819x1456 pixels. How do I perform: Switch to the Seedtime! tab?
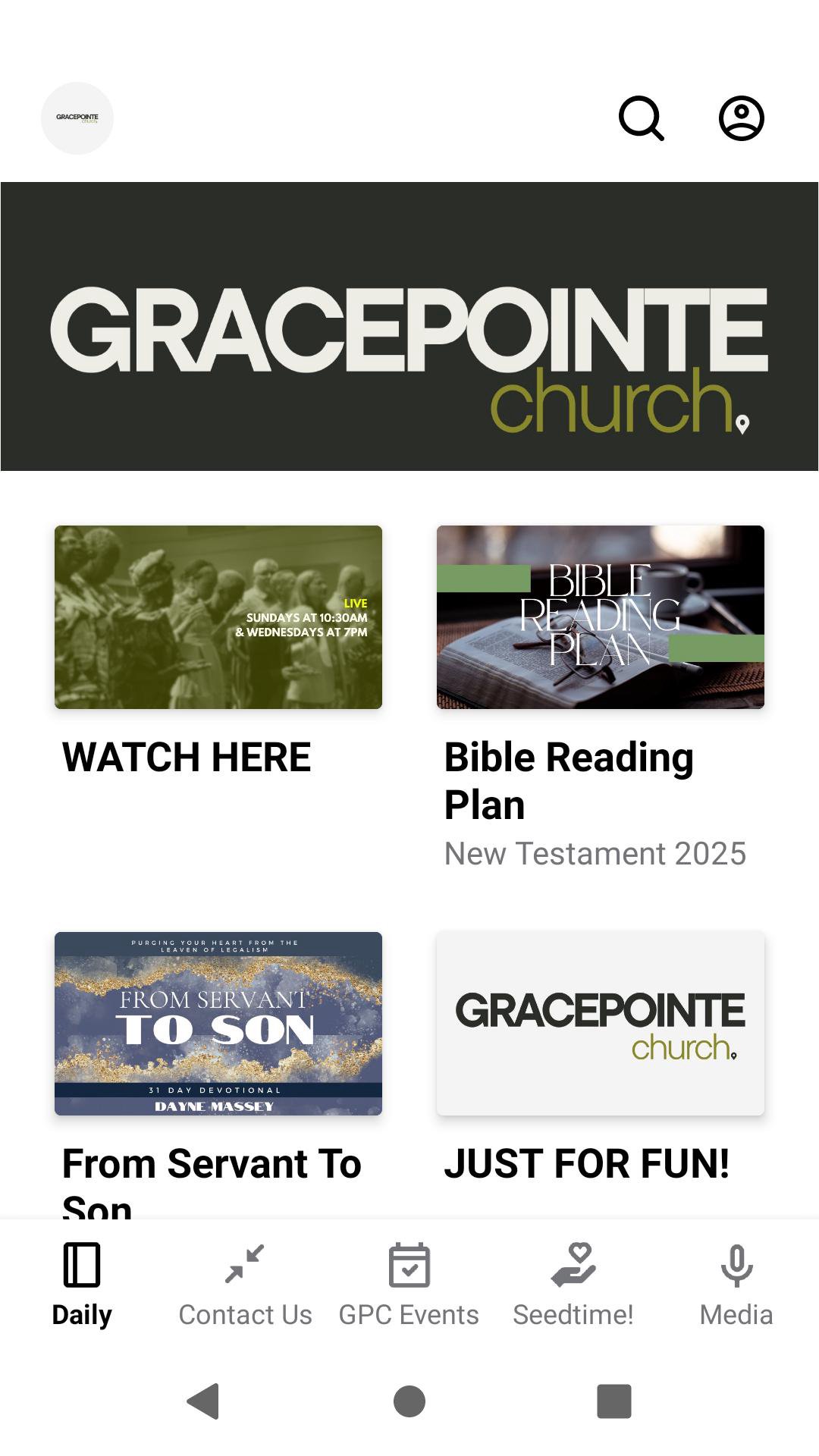pos(573,1282)
